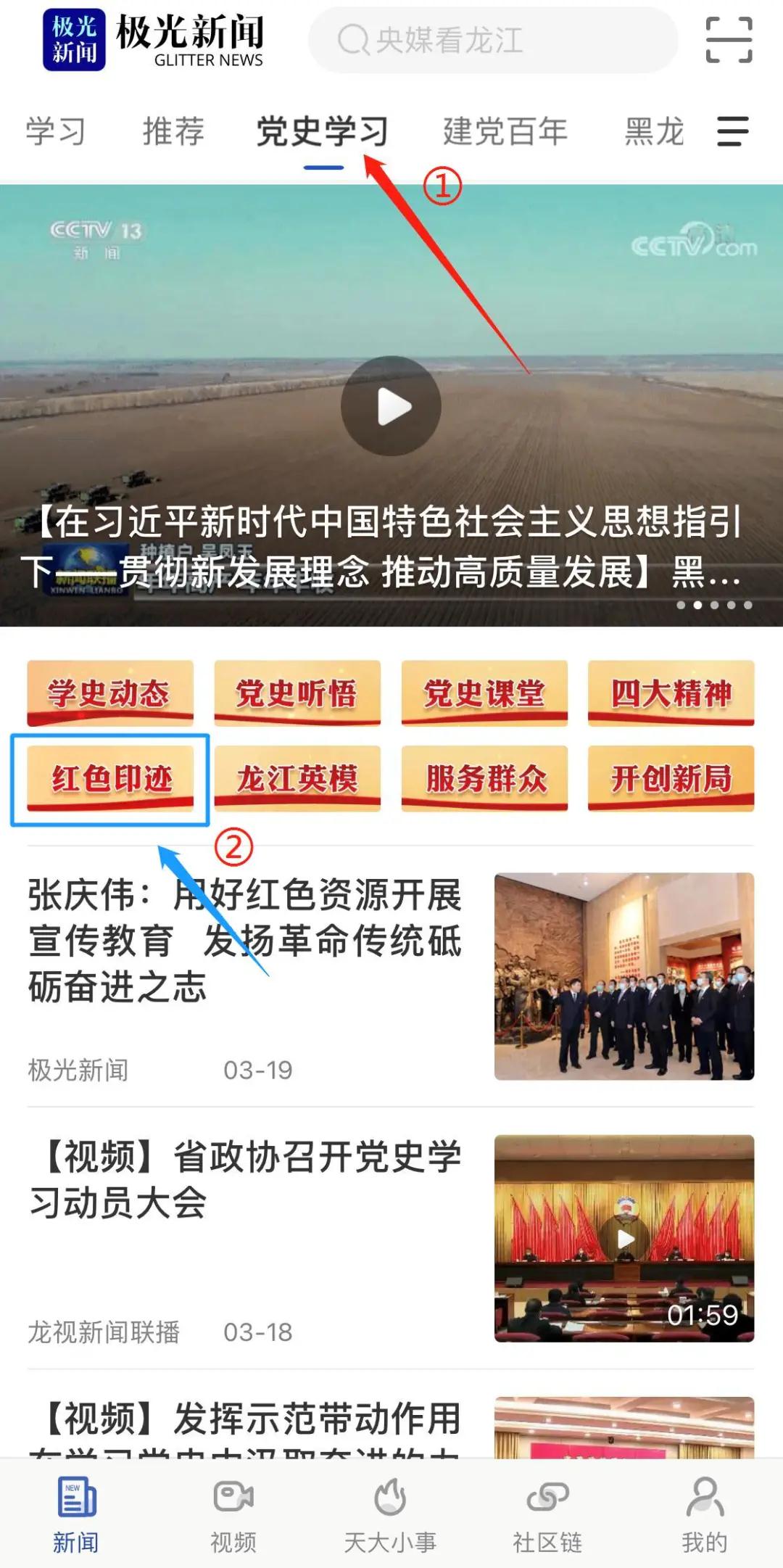The image size is (783, 1568).
Task: Switch to the 建党百年 tab
Action: tap(505, 131)
